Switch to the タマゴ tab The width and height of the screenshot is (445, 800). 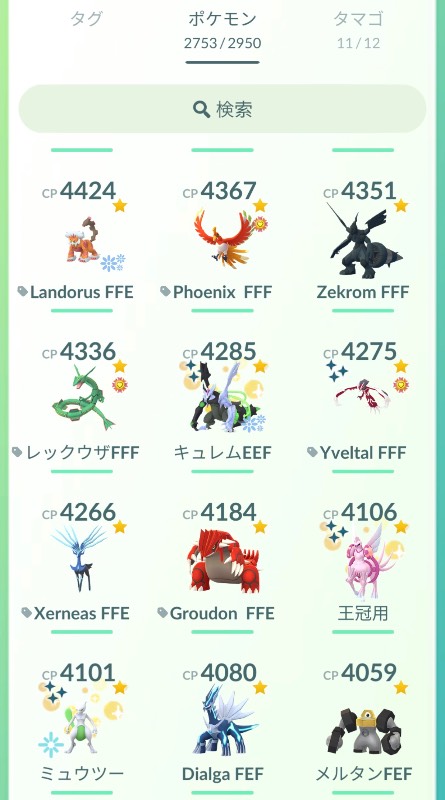pyautogui.click(x=358, y=30)
